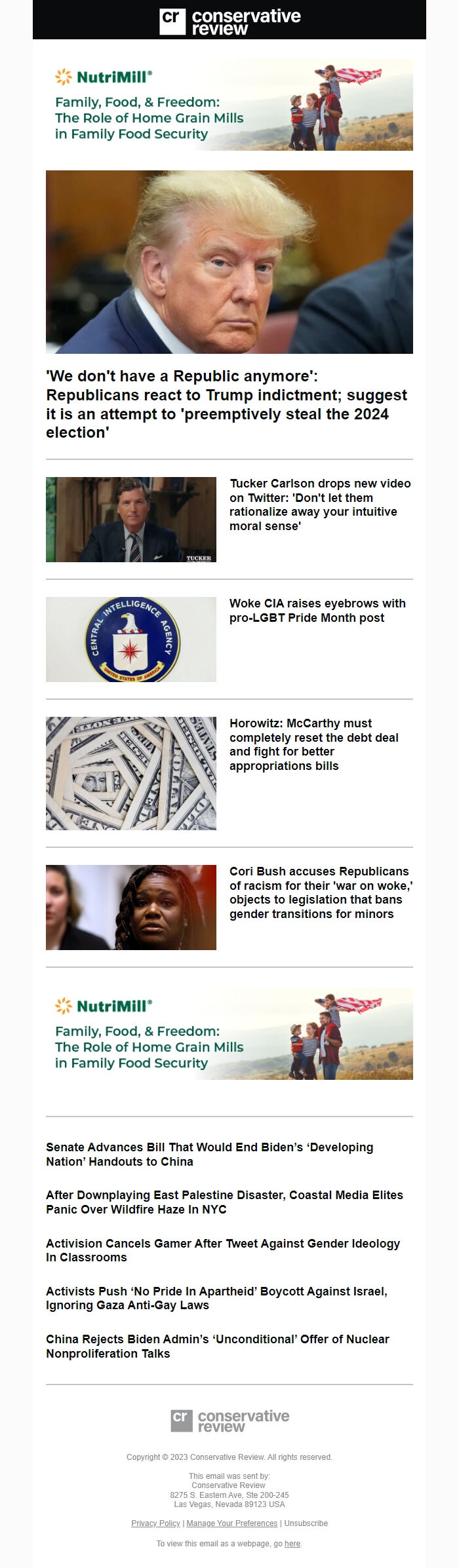Read the 'No Pride In Apartheid' boycott story
The height and width of the screenshot is (1568, 459).
(x=216, y=1297)
